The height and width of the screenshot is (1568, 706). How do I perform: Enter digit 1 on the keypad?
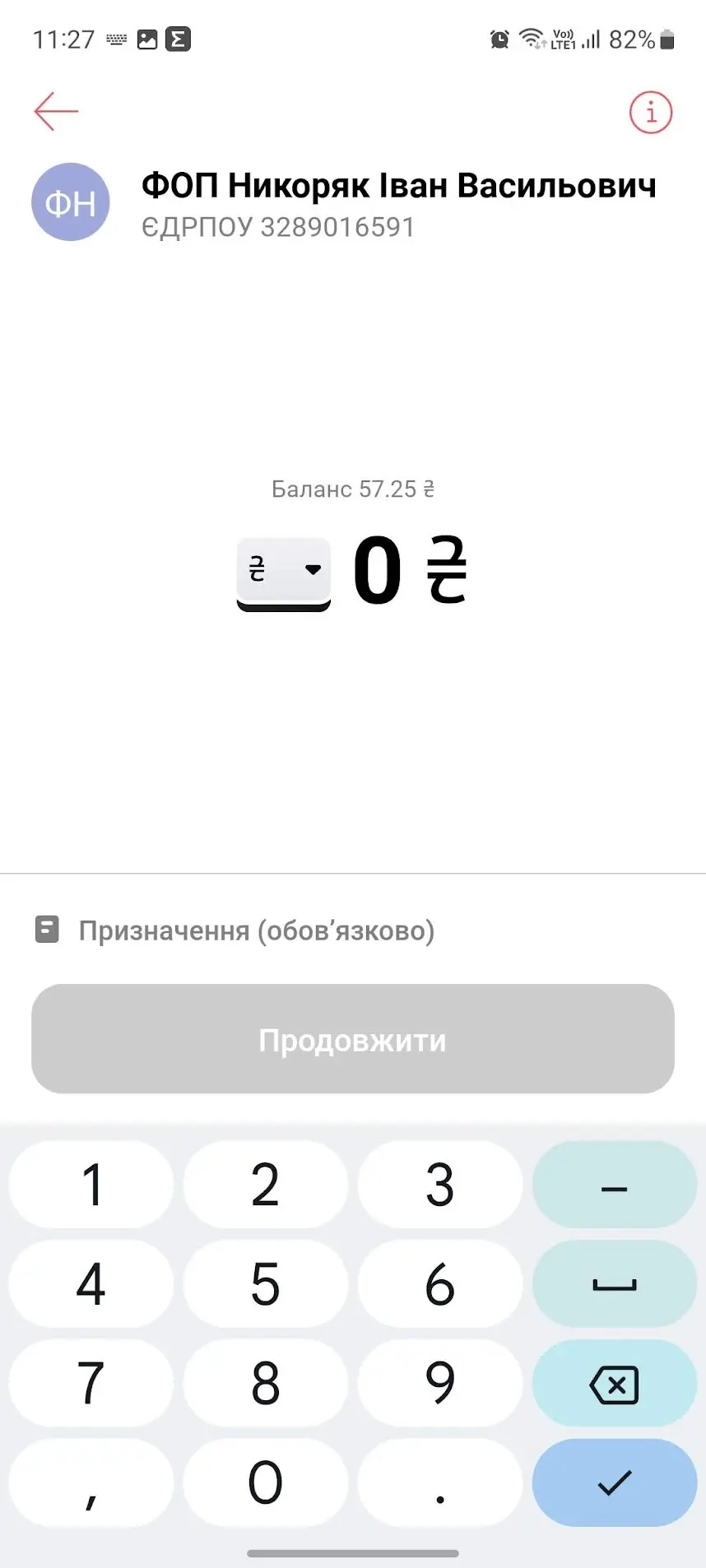pos(91,1185)
